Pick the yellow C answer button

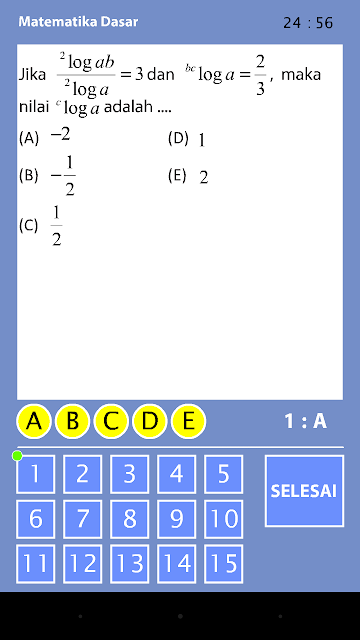[x=111, y=421]
